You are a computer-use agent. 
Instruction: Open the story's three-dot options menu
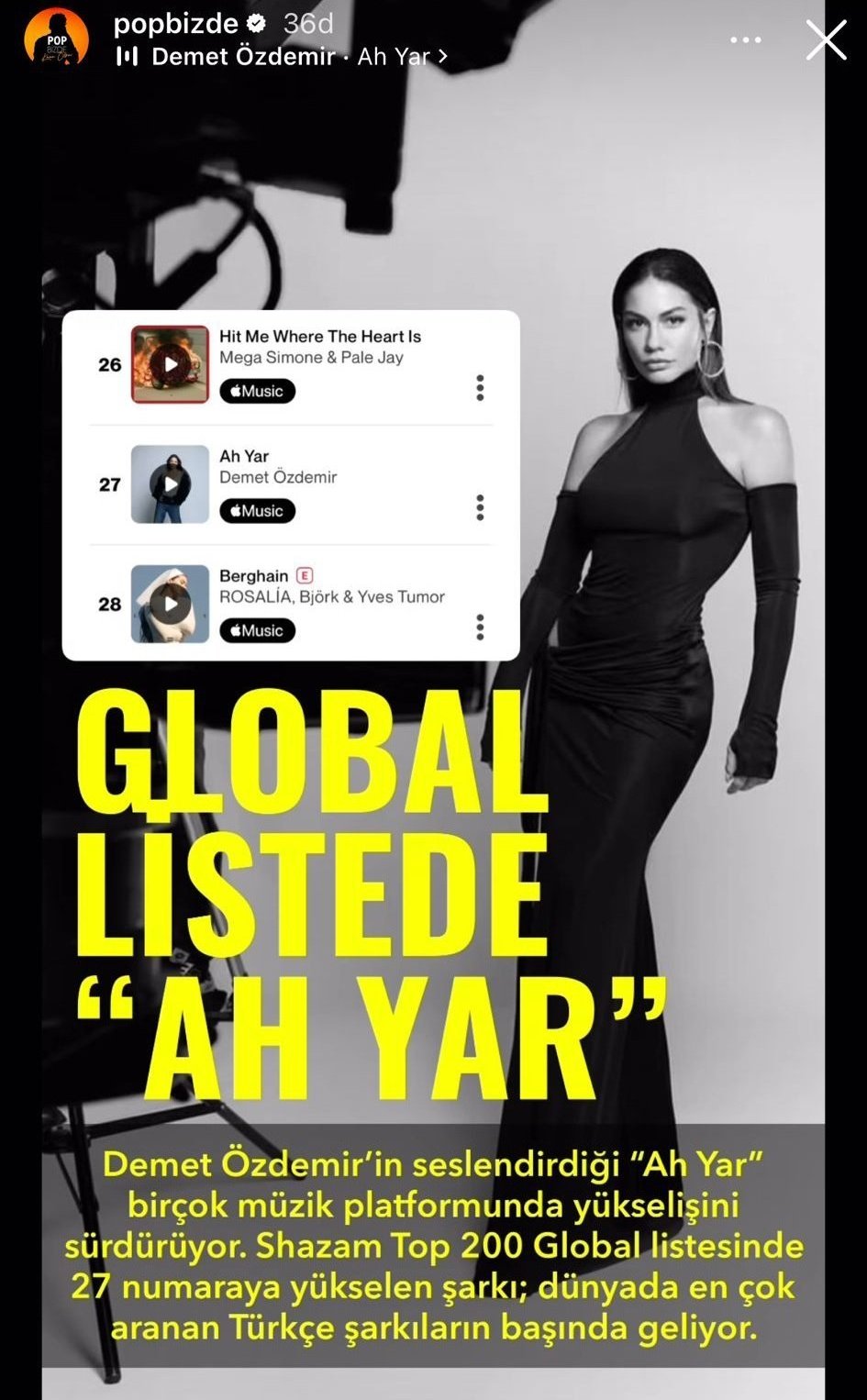coord(745,40)
